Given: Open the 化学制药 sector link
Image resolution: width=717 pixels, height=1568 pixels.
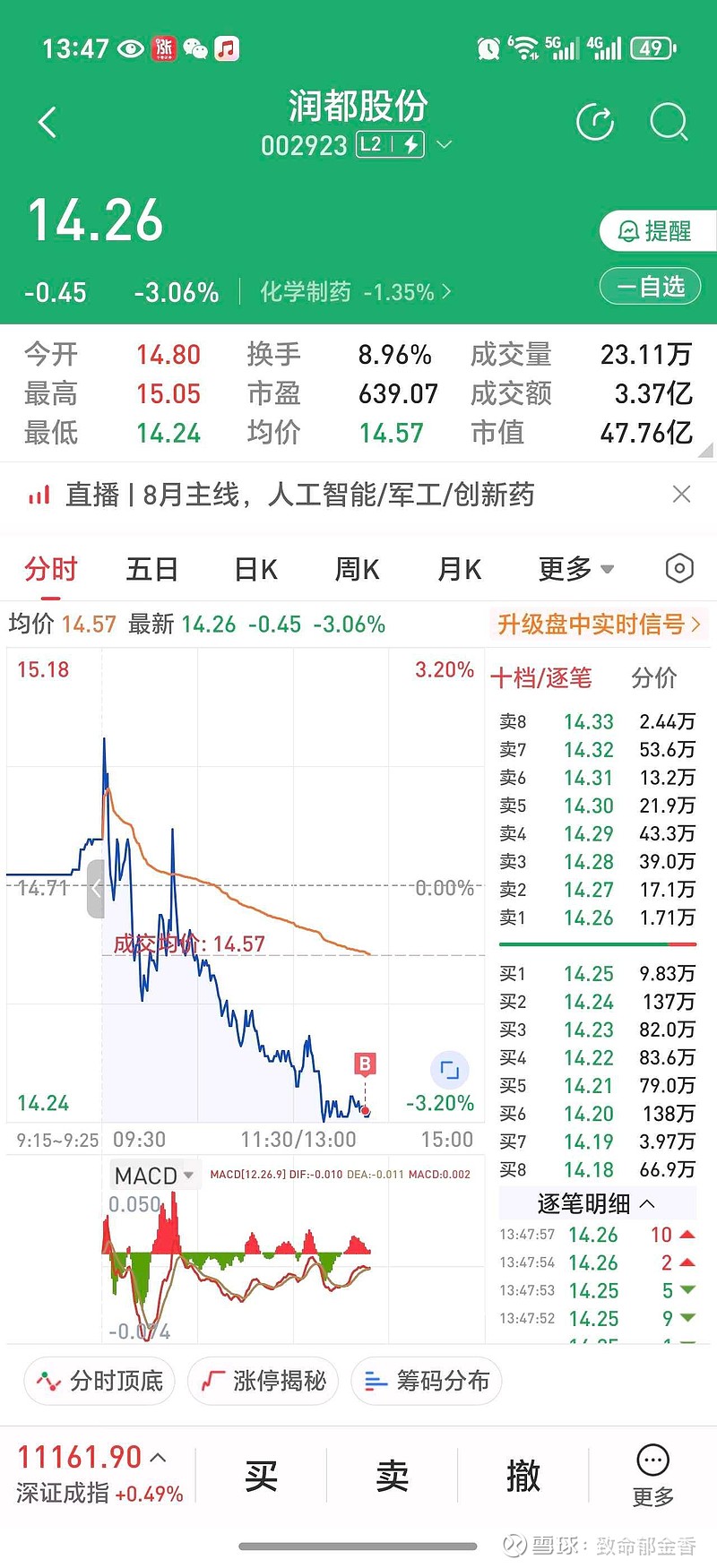Looking at the screenshot, I should click(355, 292).
